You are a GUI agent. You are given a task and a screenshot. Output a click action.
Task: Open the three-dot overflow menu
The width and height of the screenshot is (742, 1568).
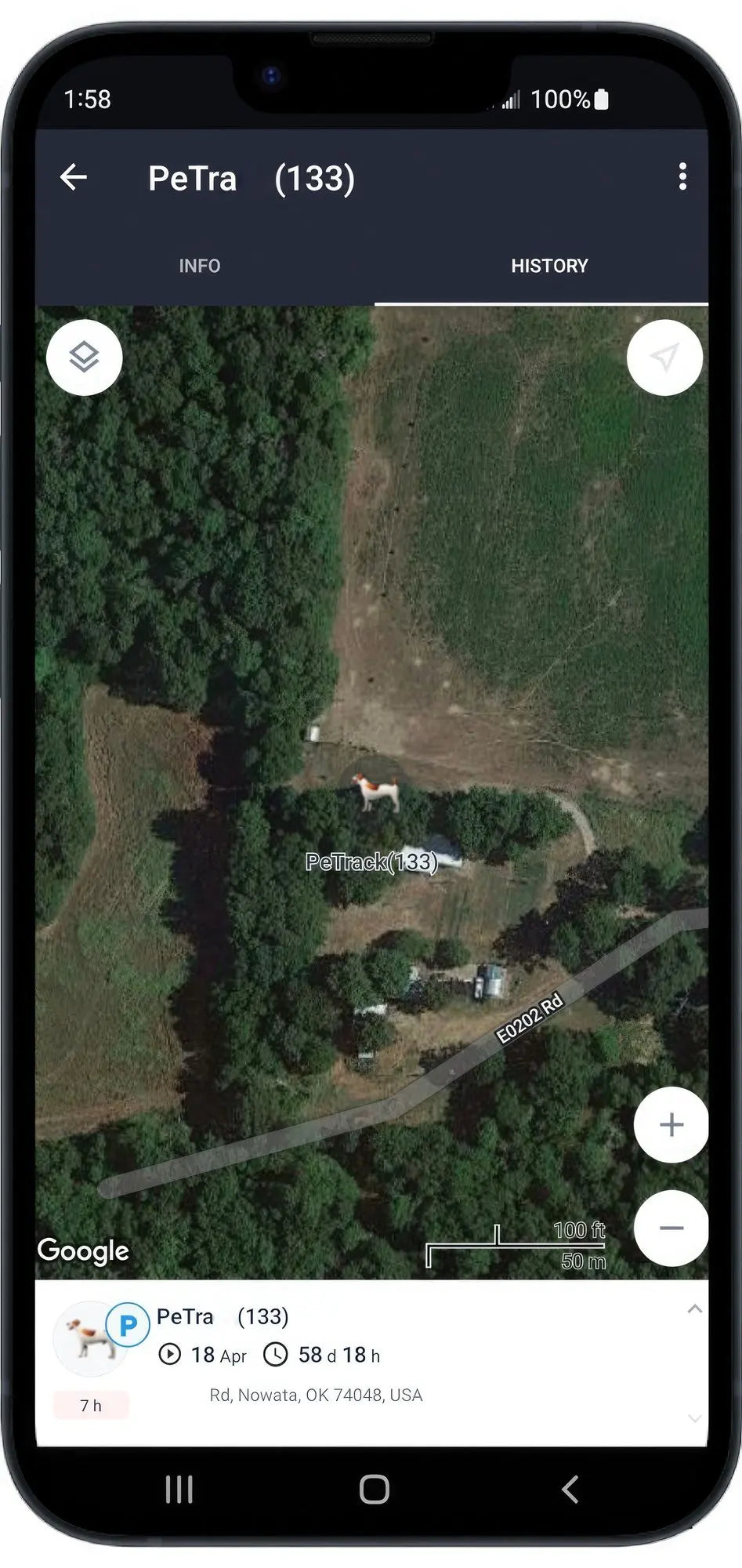click(x=683, y=177)
